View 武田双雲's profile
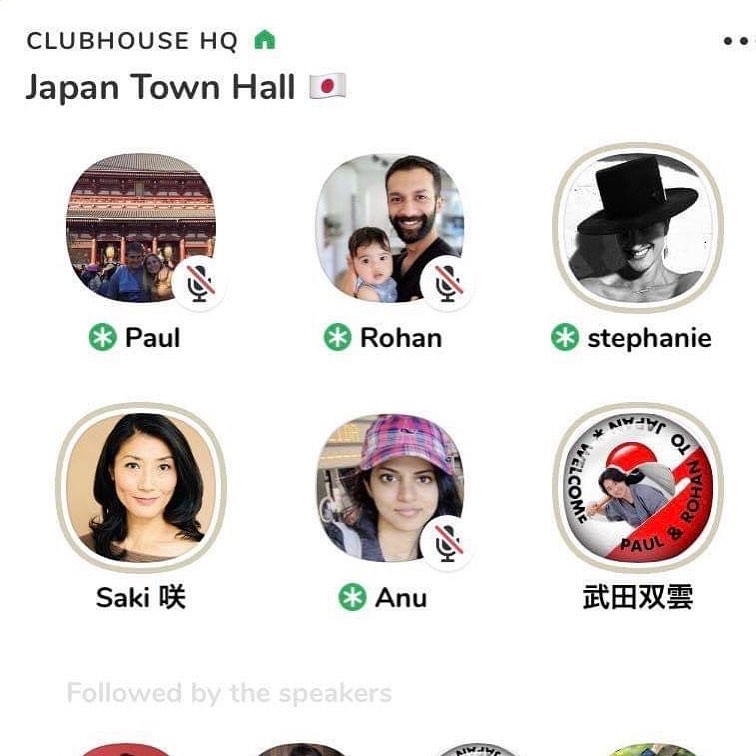Viewport: 756px width, 756px height. click(x=637, y=488)
